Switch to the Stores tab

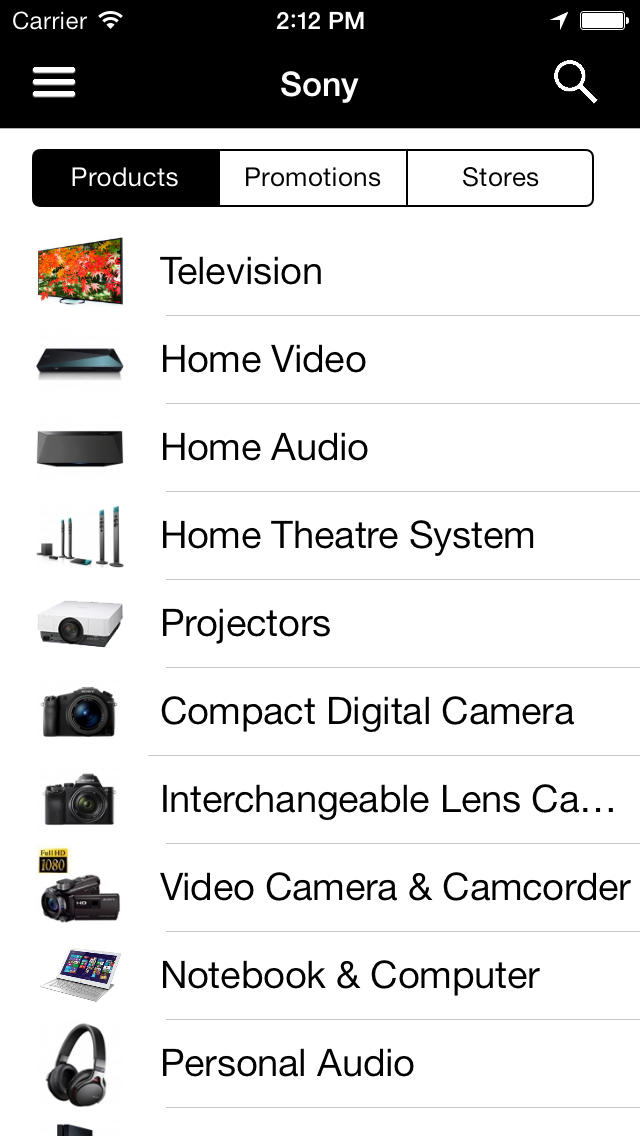tap(500, 178)
